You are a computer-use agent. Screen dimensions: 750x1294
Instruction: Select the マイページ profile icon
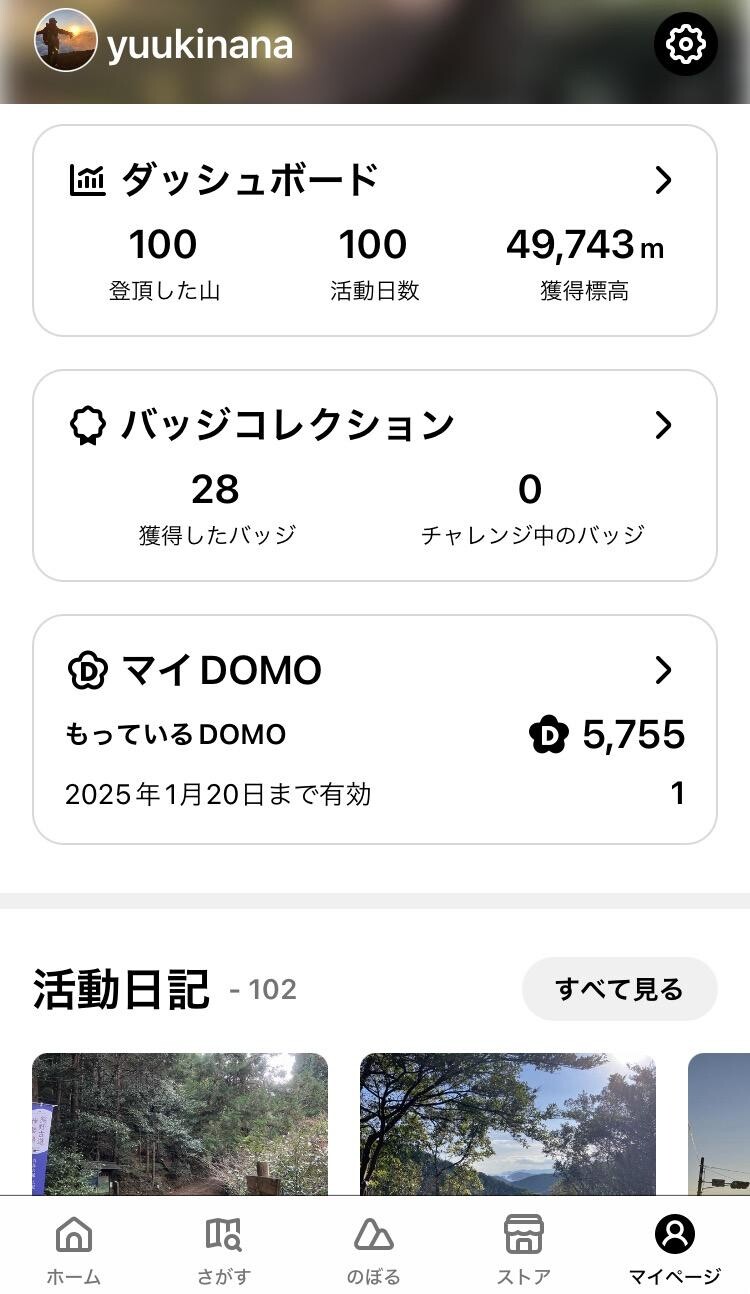click(x=672, y=1238)
